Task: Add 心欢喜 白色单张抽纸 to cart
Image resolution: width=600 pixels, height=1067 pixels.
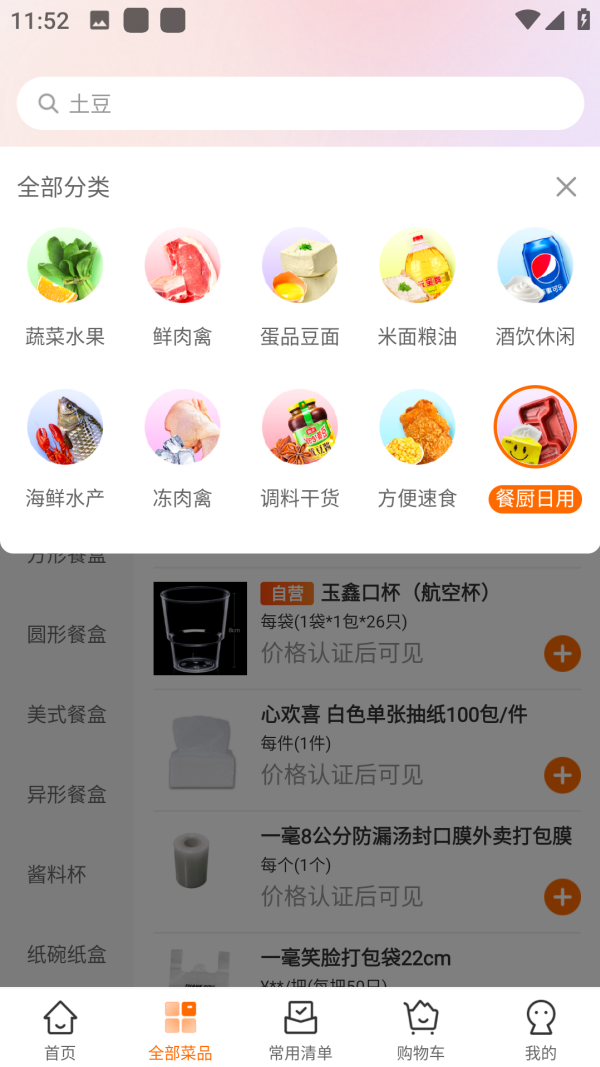Action: coord(562,775)
